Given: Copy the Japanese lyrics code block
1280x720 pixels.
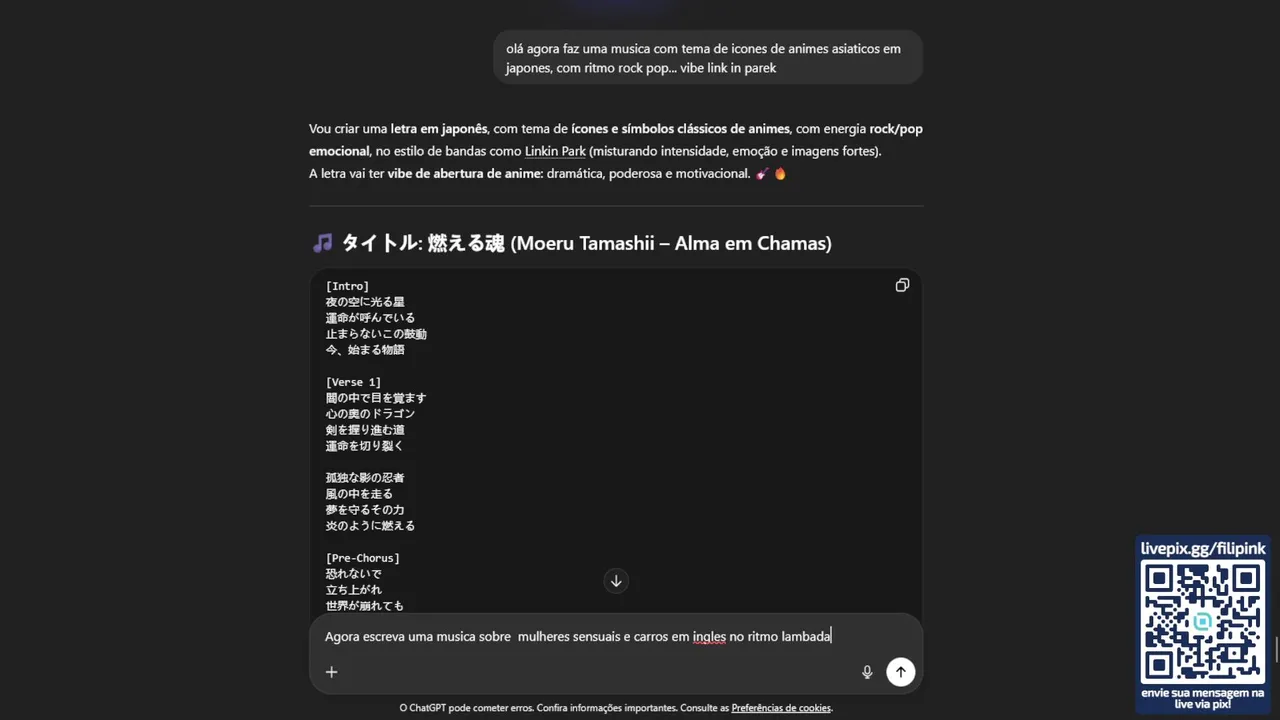Looking at the screenshot, I should (902, 285).
